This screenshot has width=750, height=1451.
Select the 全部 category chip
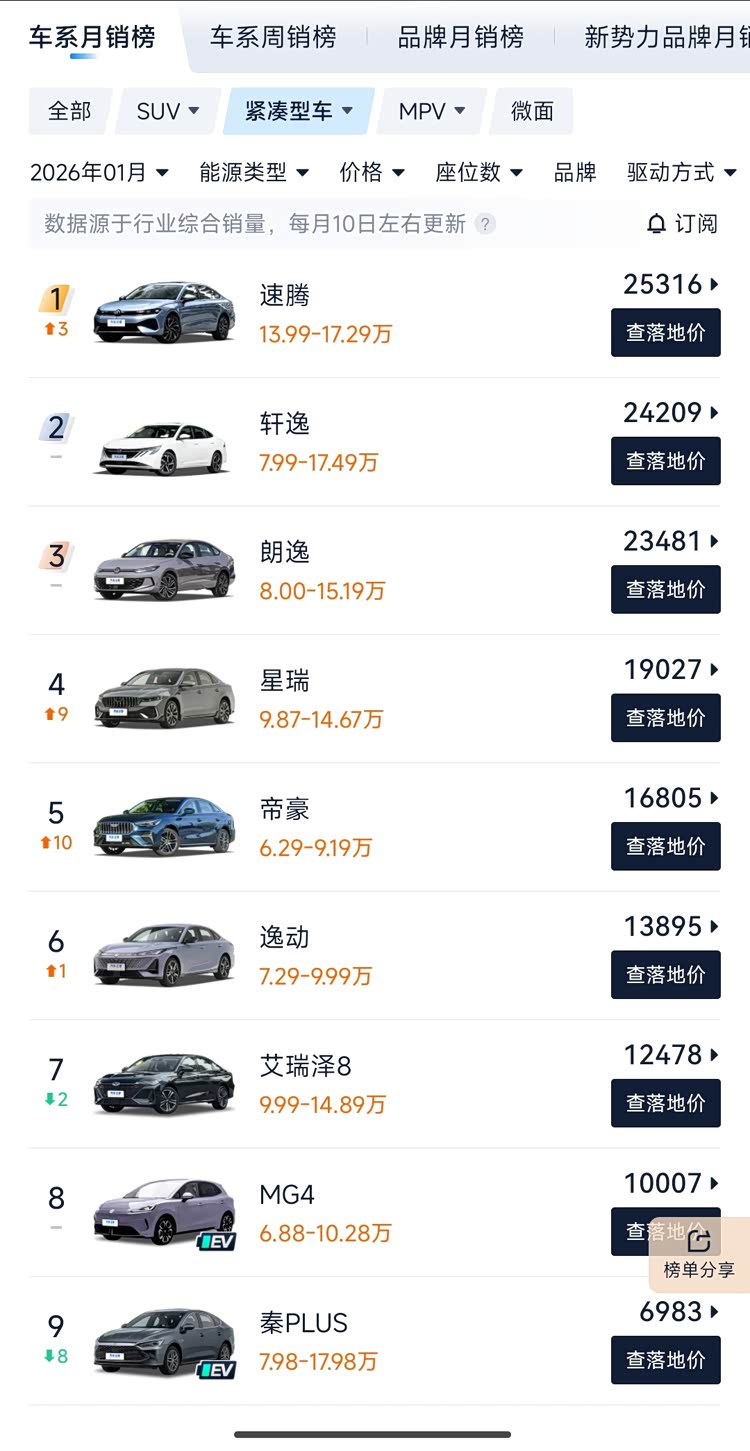pos(69,111)
